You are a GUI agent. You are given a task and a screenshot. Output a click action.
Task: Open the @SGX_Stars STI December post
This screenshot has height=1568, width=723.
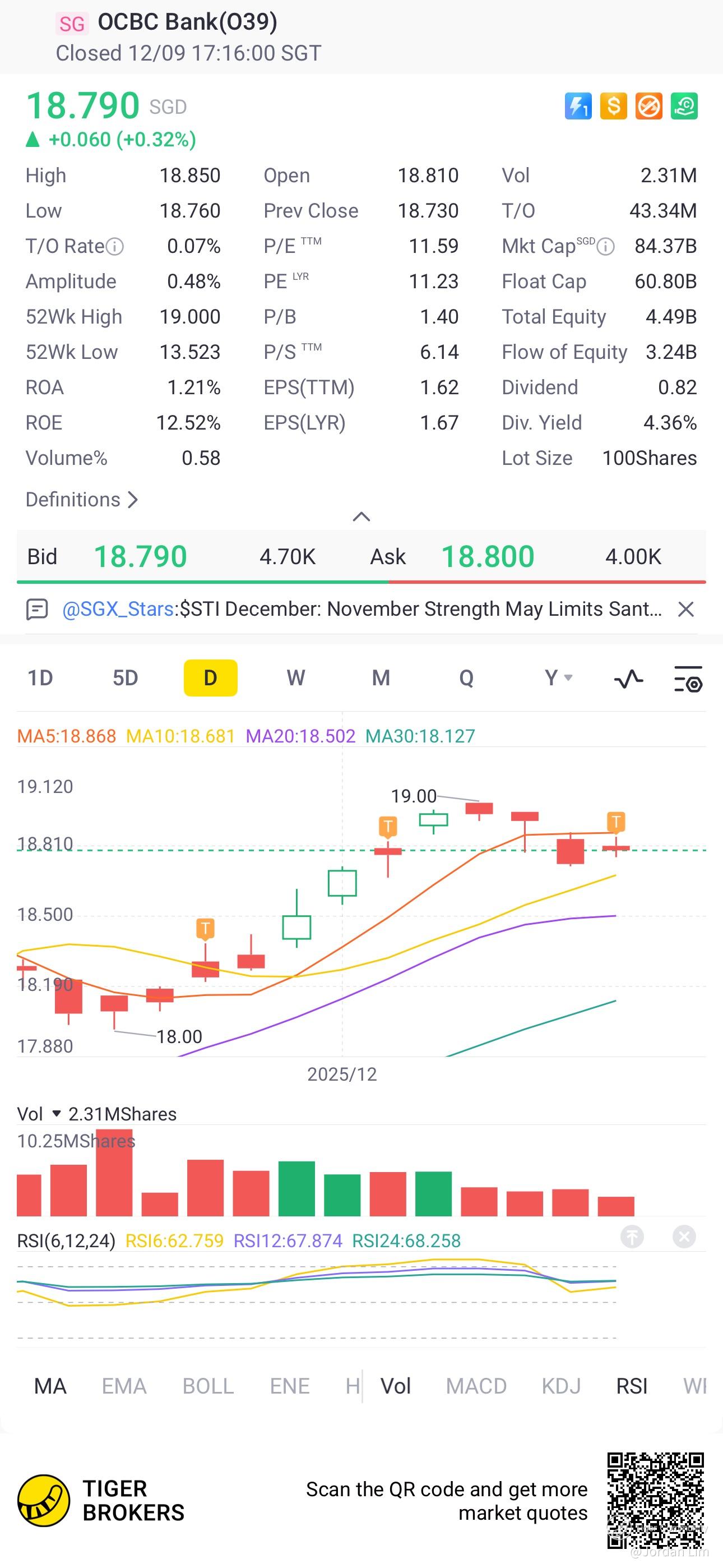tap(361, 609)
